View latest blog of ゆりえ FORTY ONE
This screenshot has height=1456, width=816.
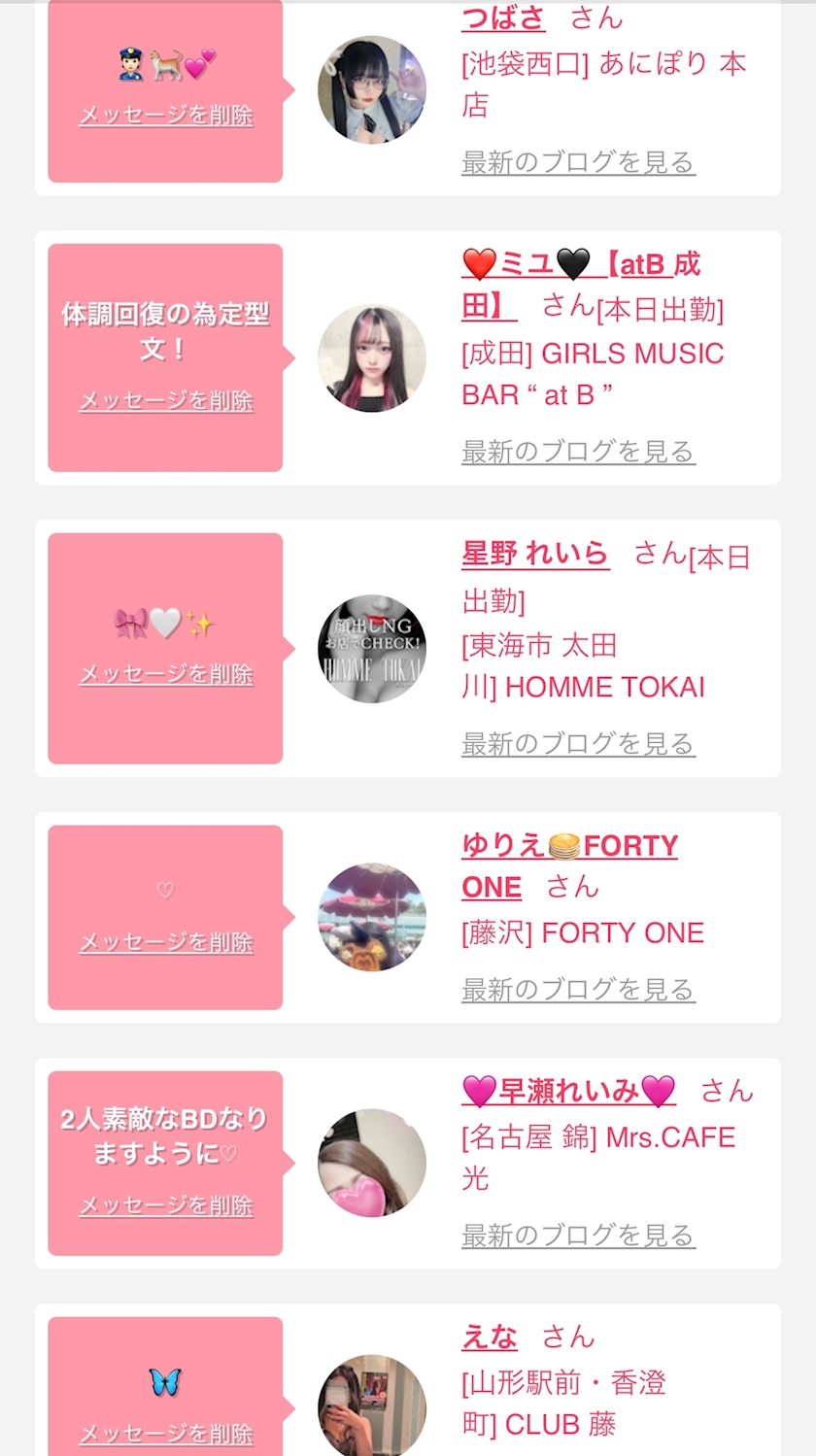[578, 989]
